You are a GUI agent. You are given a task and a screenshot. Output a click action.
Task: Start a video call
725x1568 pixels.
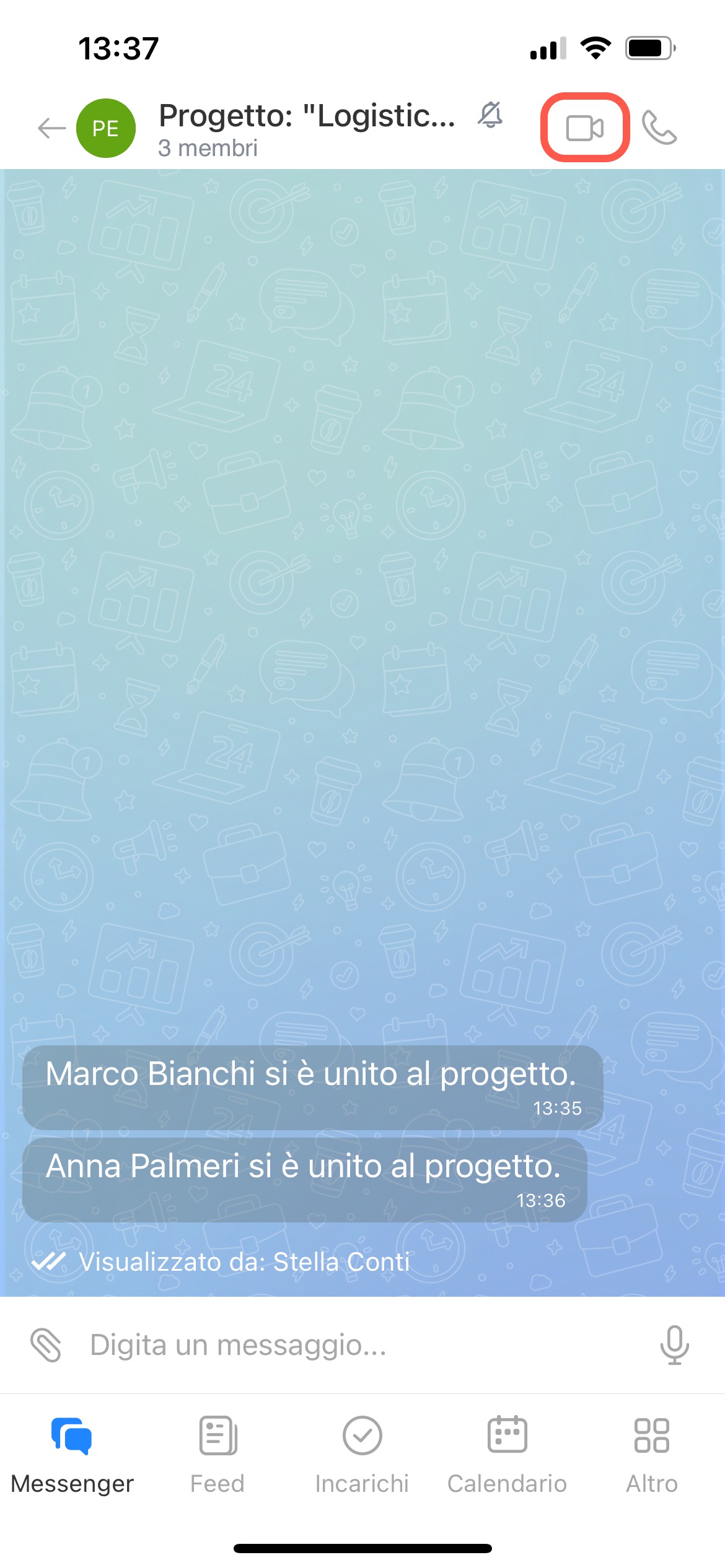[584, 128]
